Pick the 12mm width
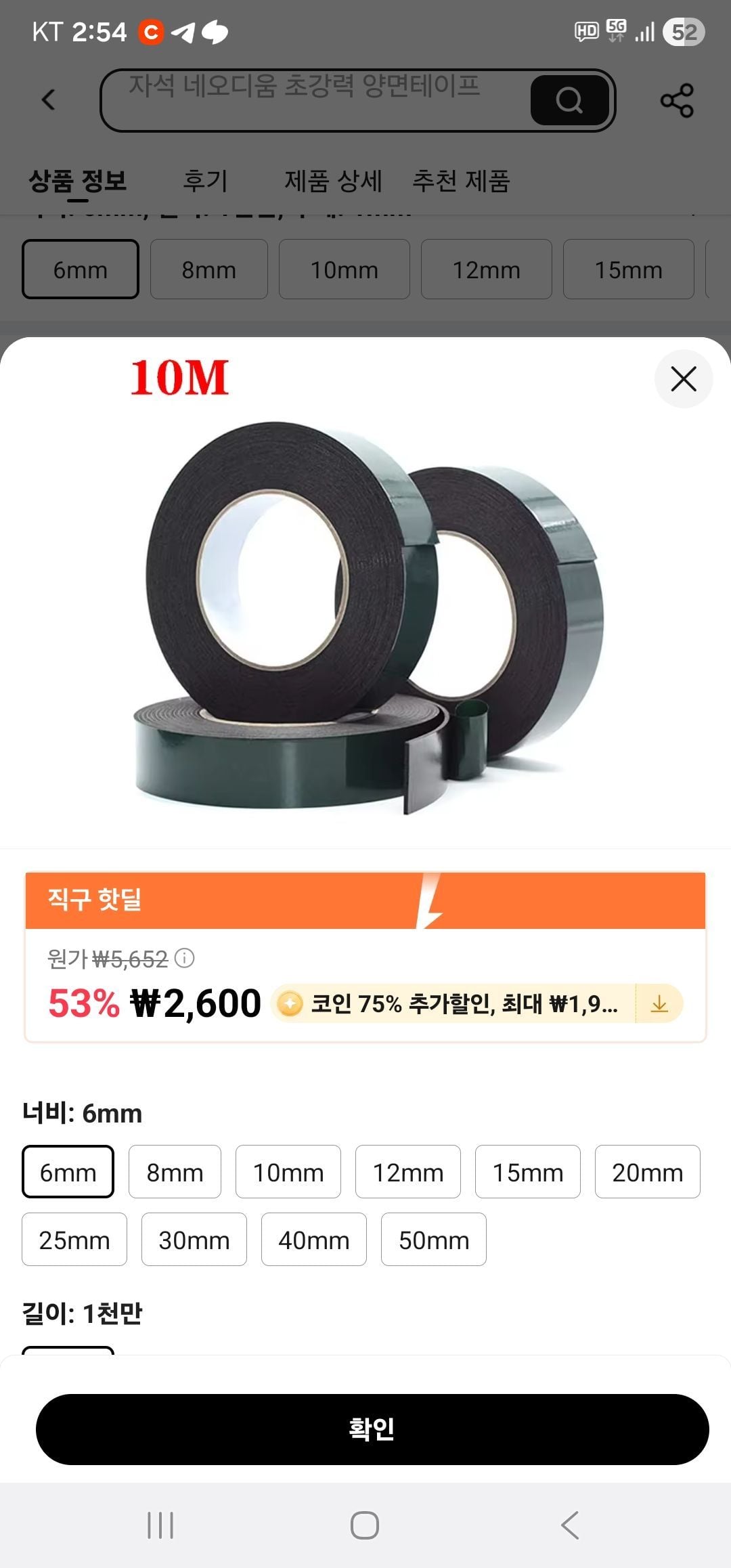 [407, 1172]
